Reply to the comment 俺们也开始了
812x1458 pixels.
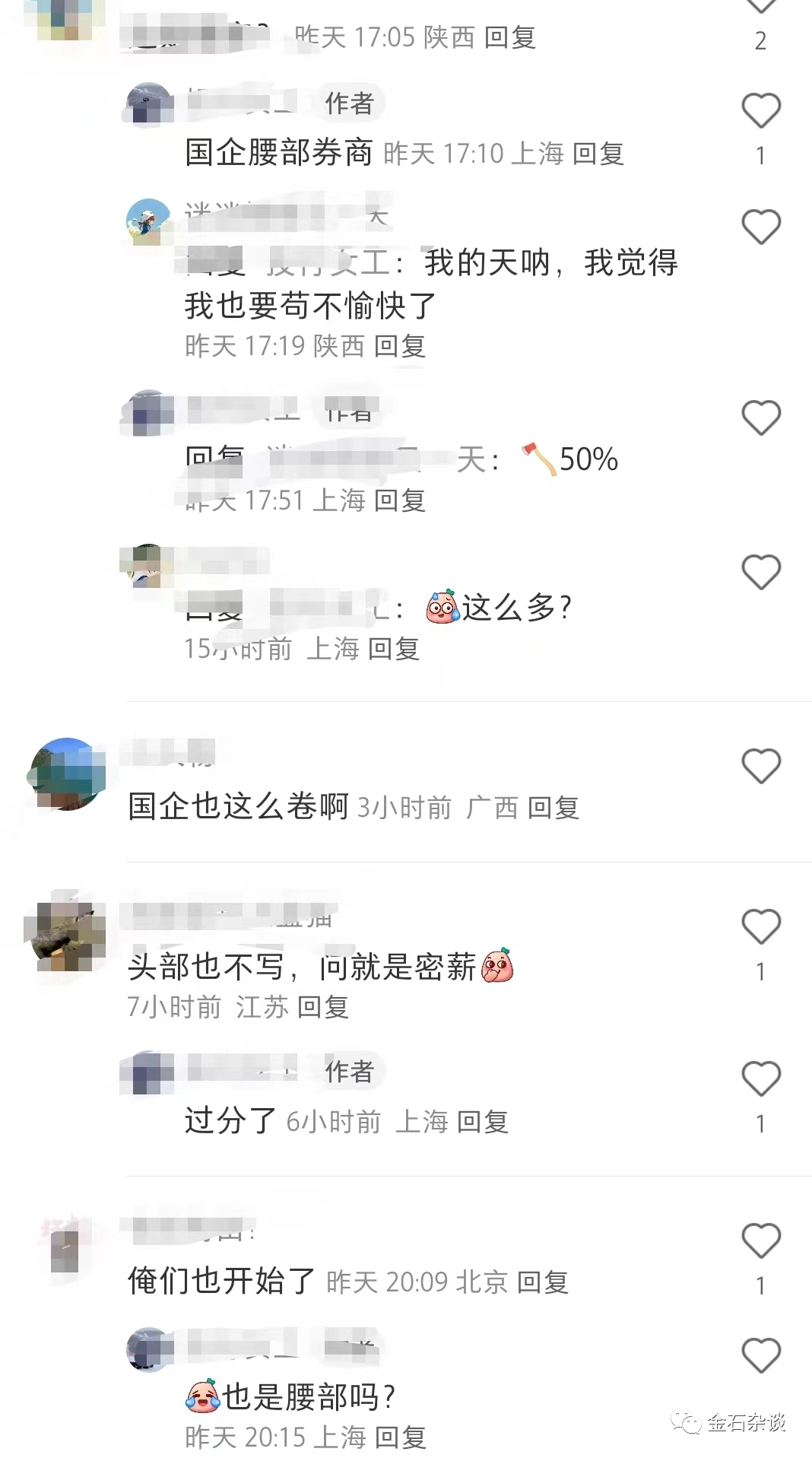(543, 1282)
